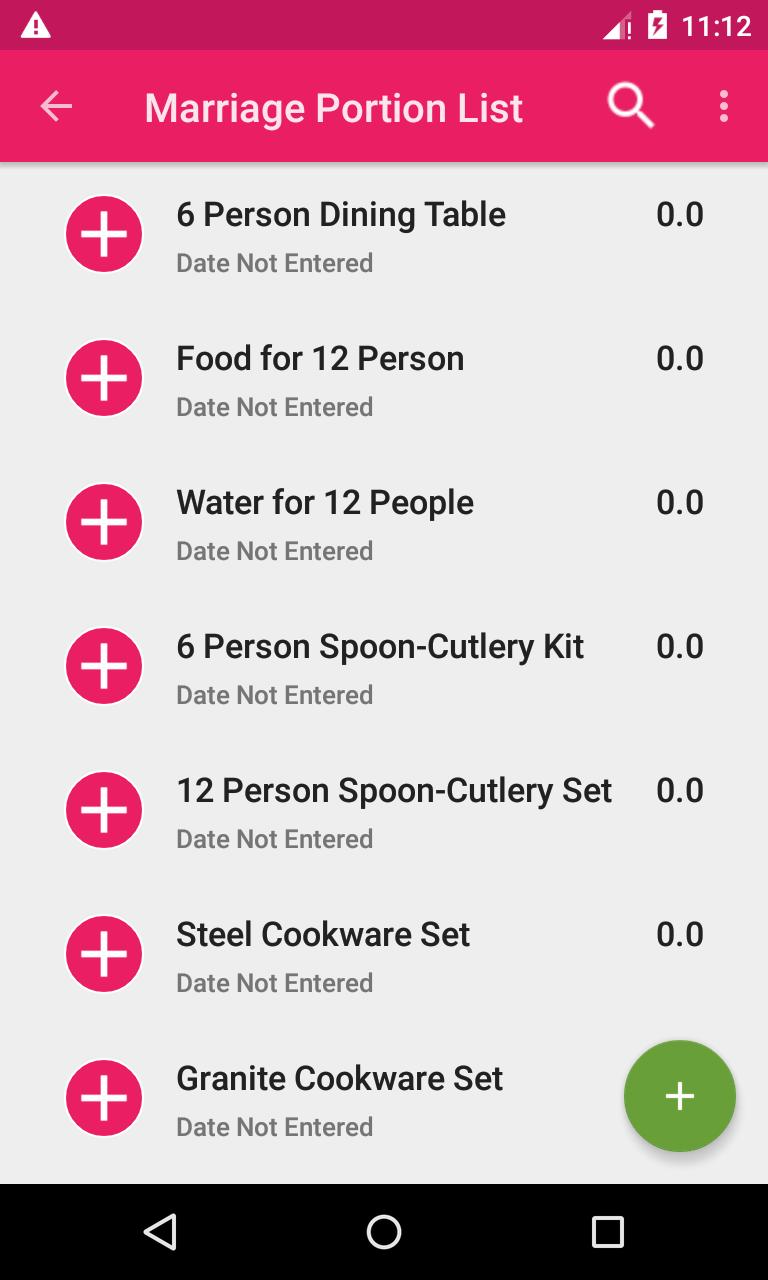Screen dimensions: 768x1280
Task: Select the Granite Cookware Set row
Action: pos(340,1078)
